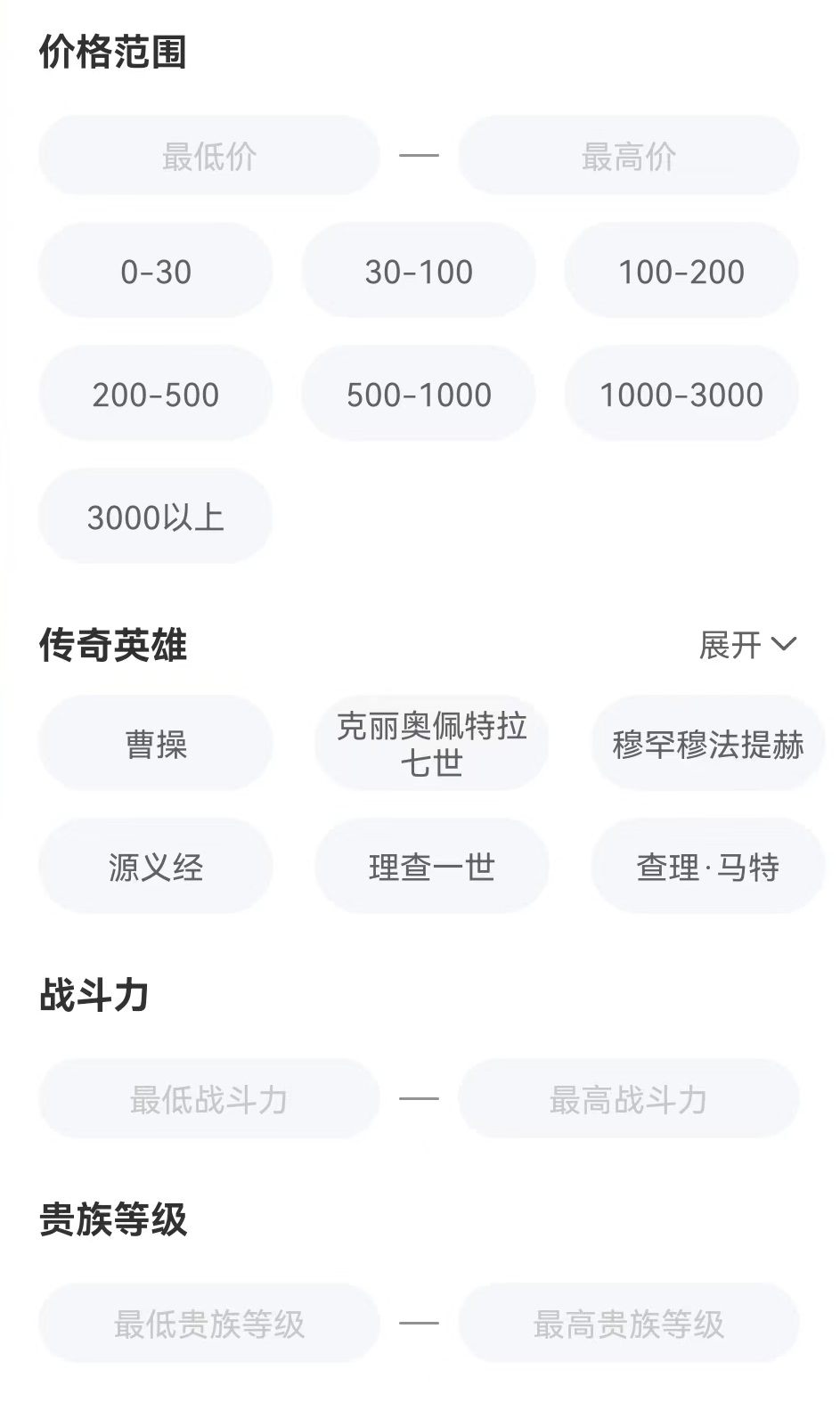Tap the 最低战斗力 input field
The height and width of the screenshot is (1410, 840).
click(x=209, y=1099)
